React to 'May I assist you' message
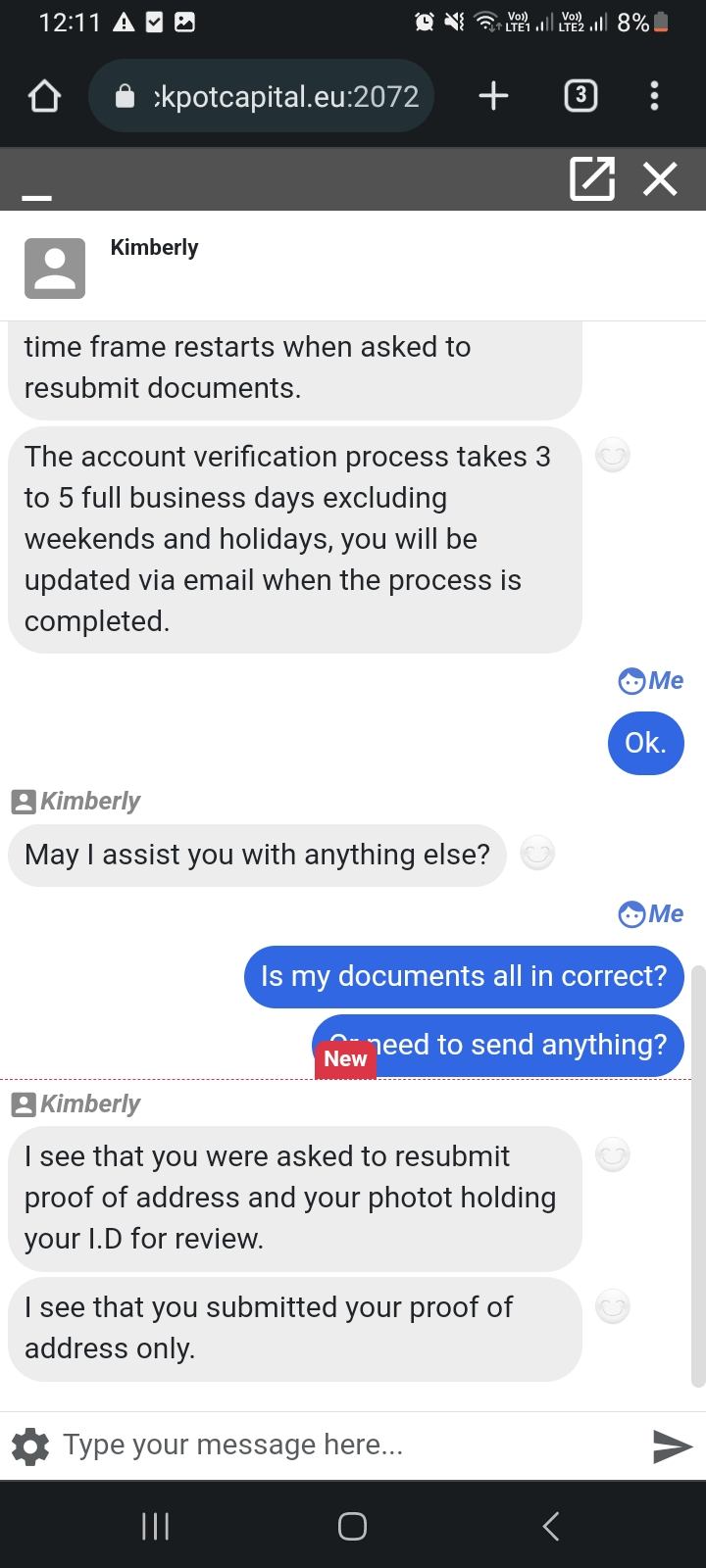Image resolution: width=706 pixels, height=1568 pixels. tap(536, 855)
